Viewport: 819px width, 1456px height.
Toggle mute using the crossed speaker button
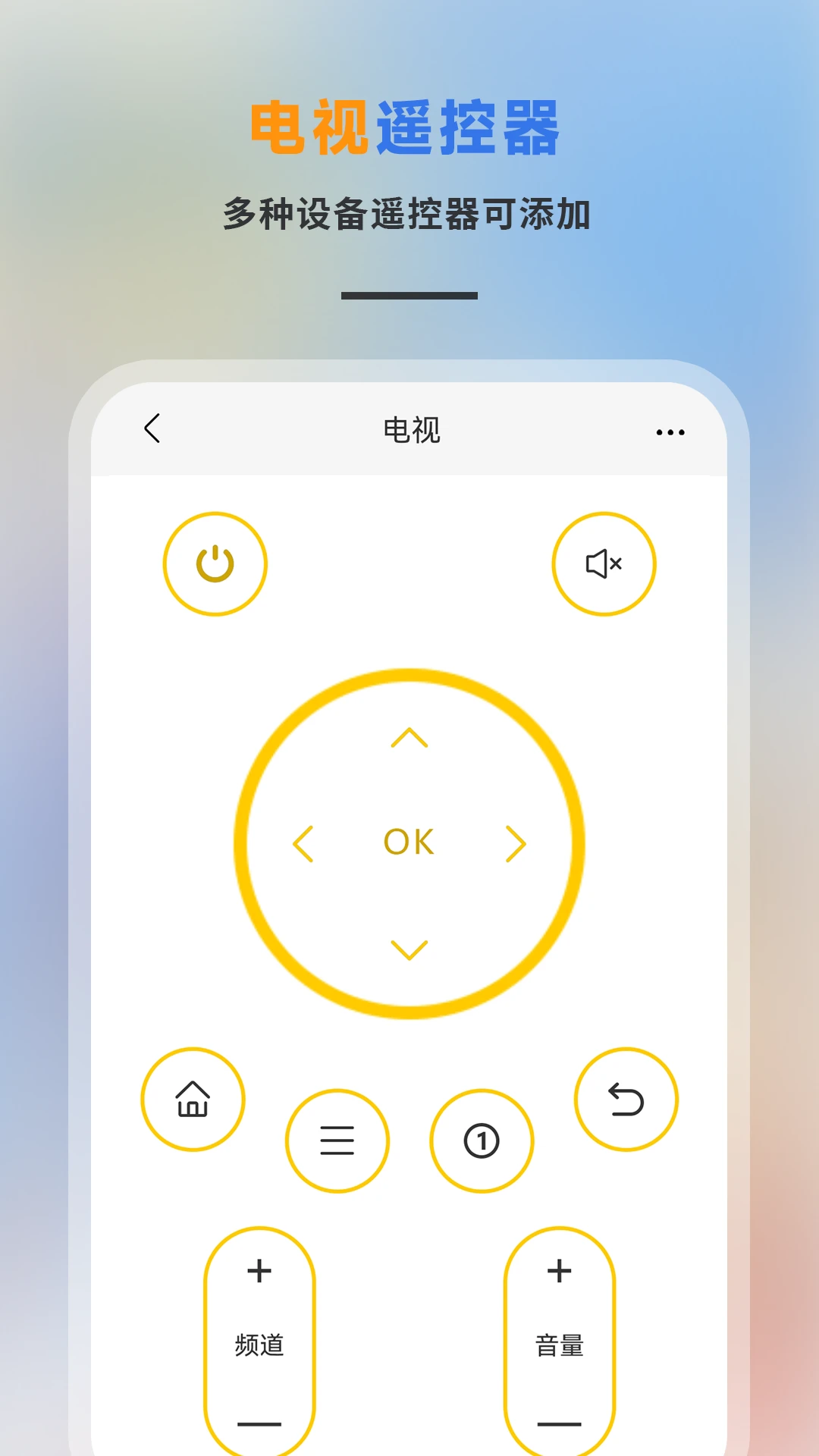603,564
